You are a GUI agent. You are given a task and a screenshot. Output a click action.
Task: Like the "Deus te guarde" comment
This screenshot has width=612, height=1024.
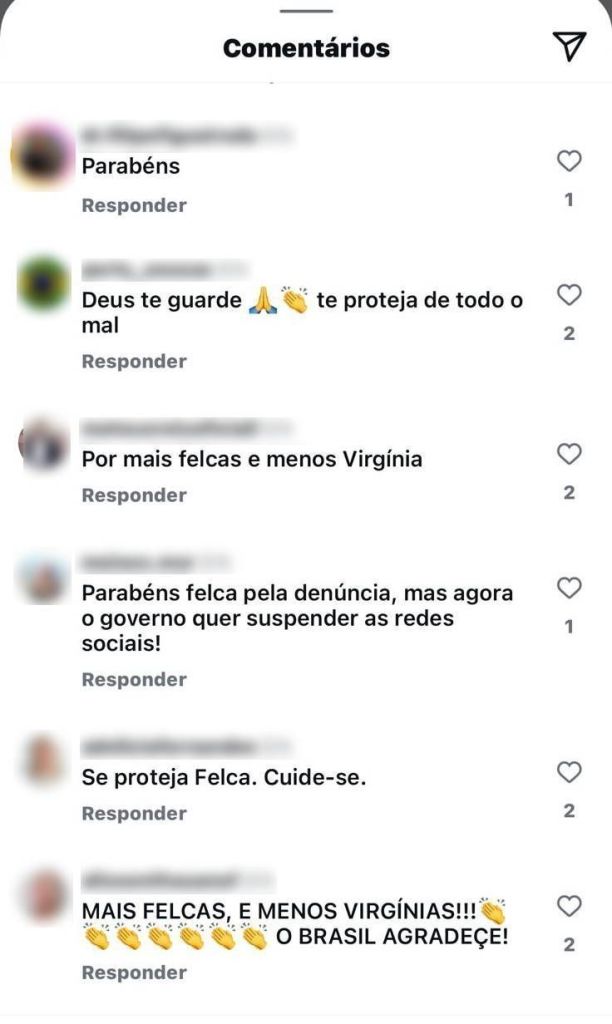click(569, 295)
